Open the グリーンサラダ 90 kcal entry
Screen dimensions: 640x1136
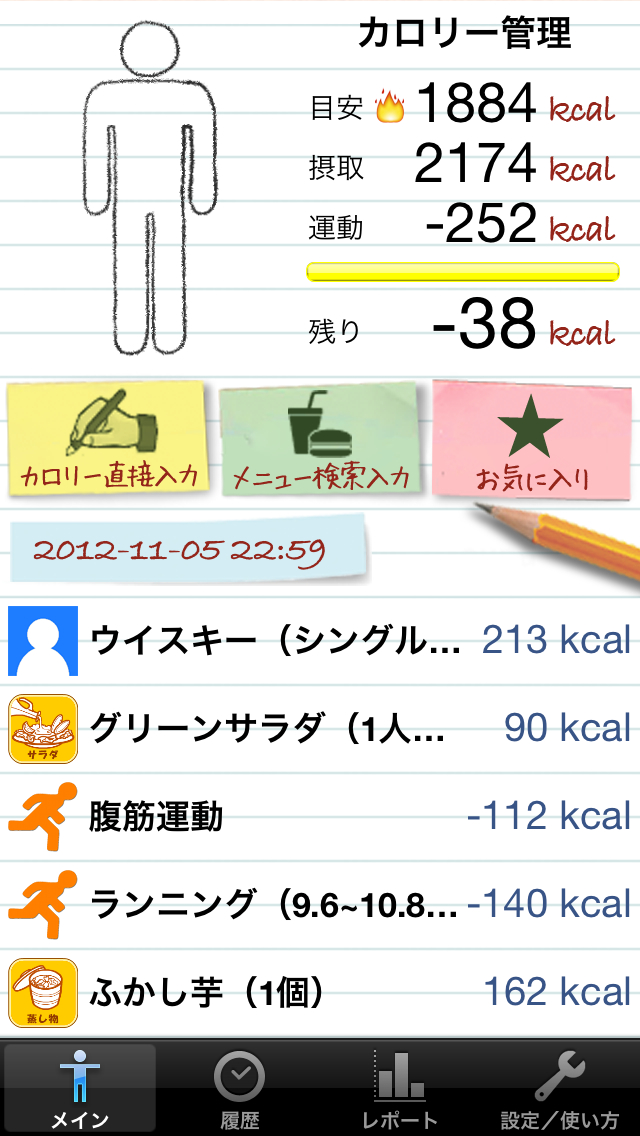point(320,728)
